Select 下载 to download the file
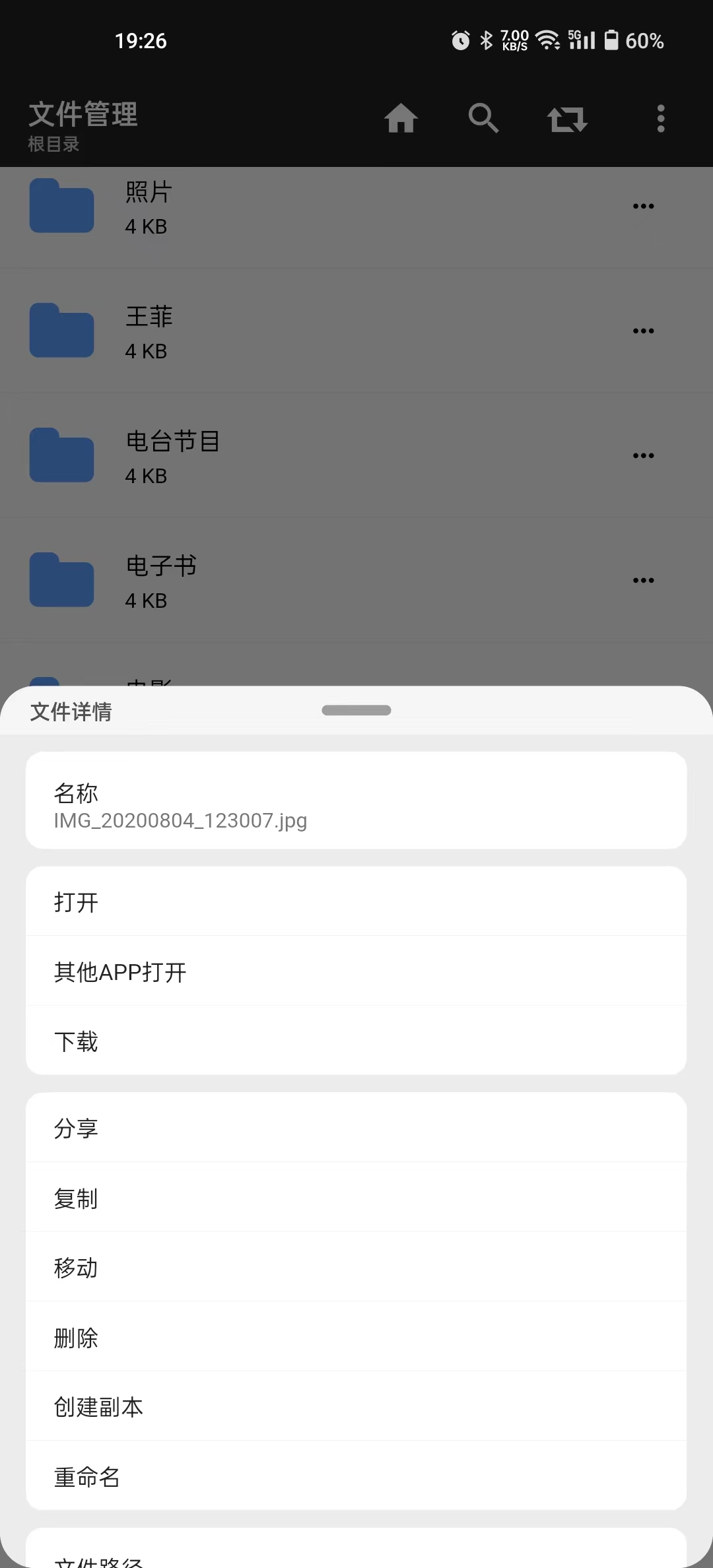The width and height of the screenshot is (713, 1568). click(x=356, y=1041)
